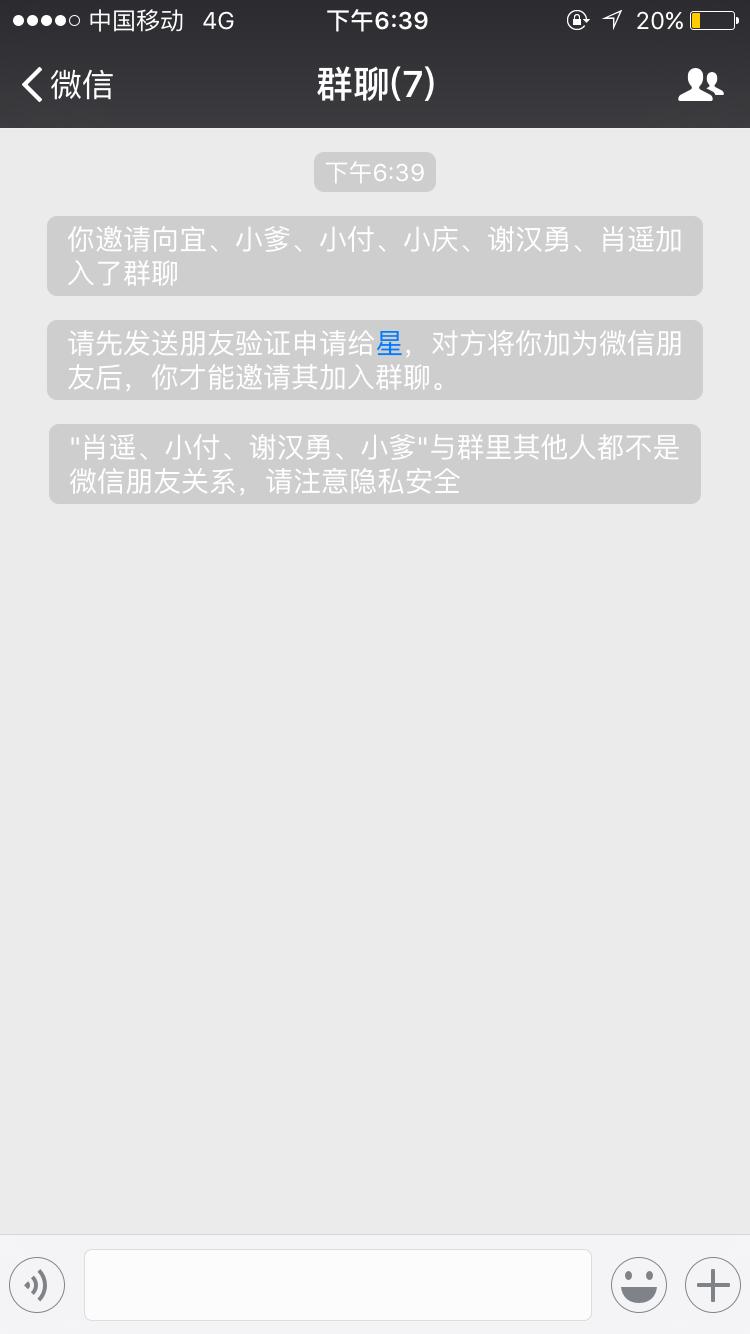Tap the back chevron icon
The image size is (750, 1334).
[30, 84]
